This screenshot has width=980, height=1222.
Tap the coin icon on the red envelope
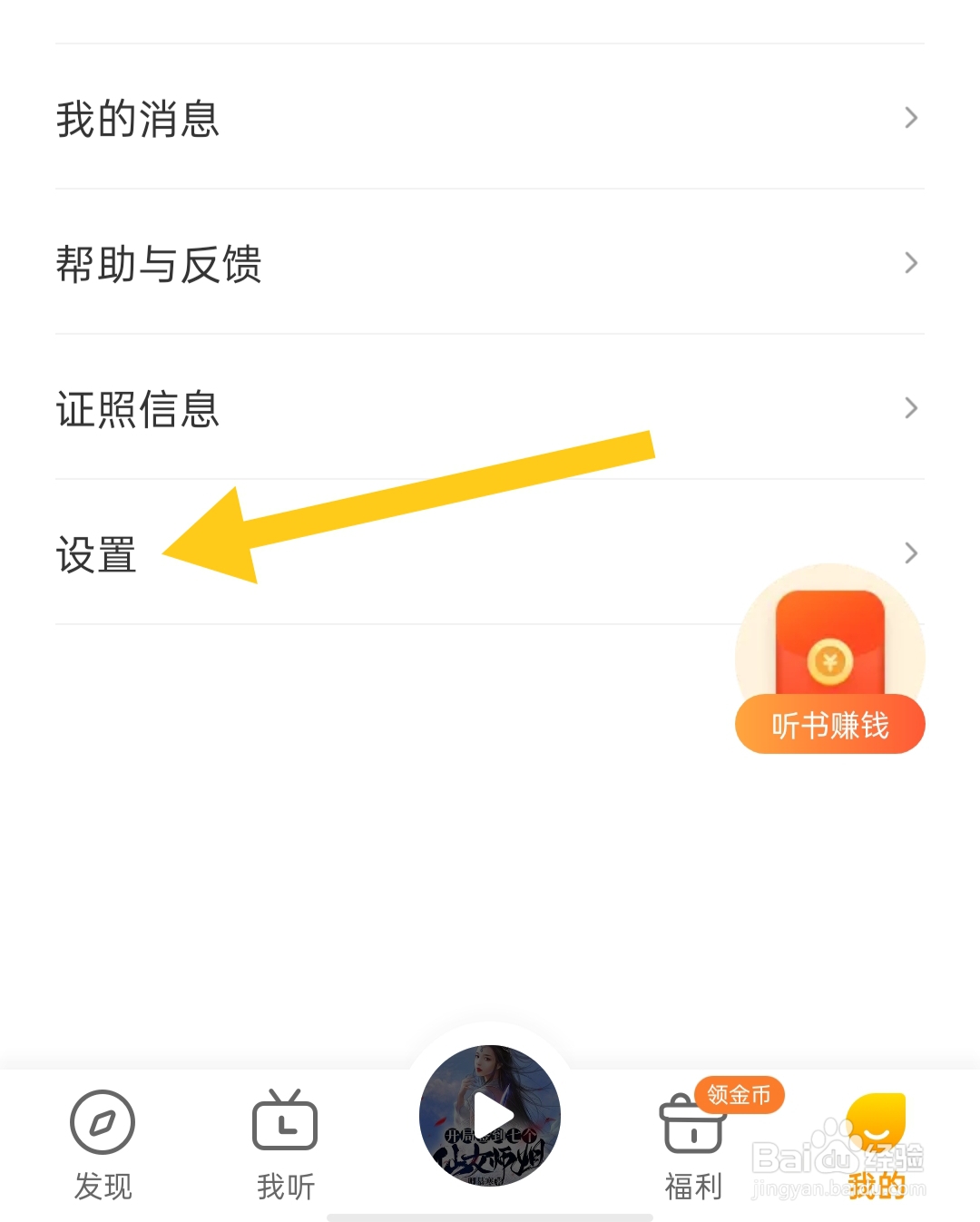pos(828,660)
